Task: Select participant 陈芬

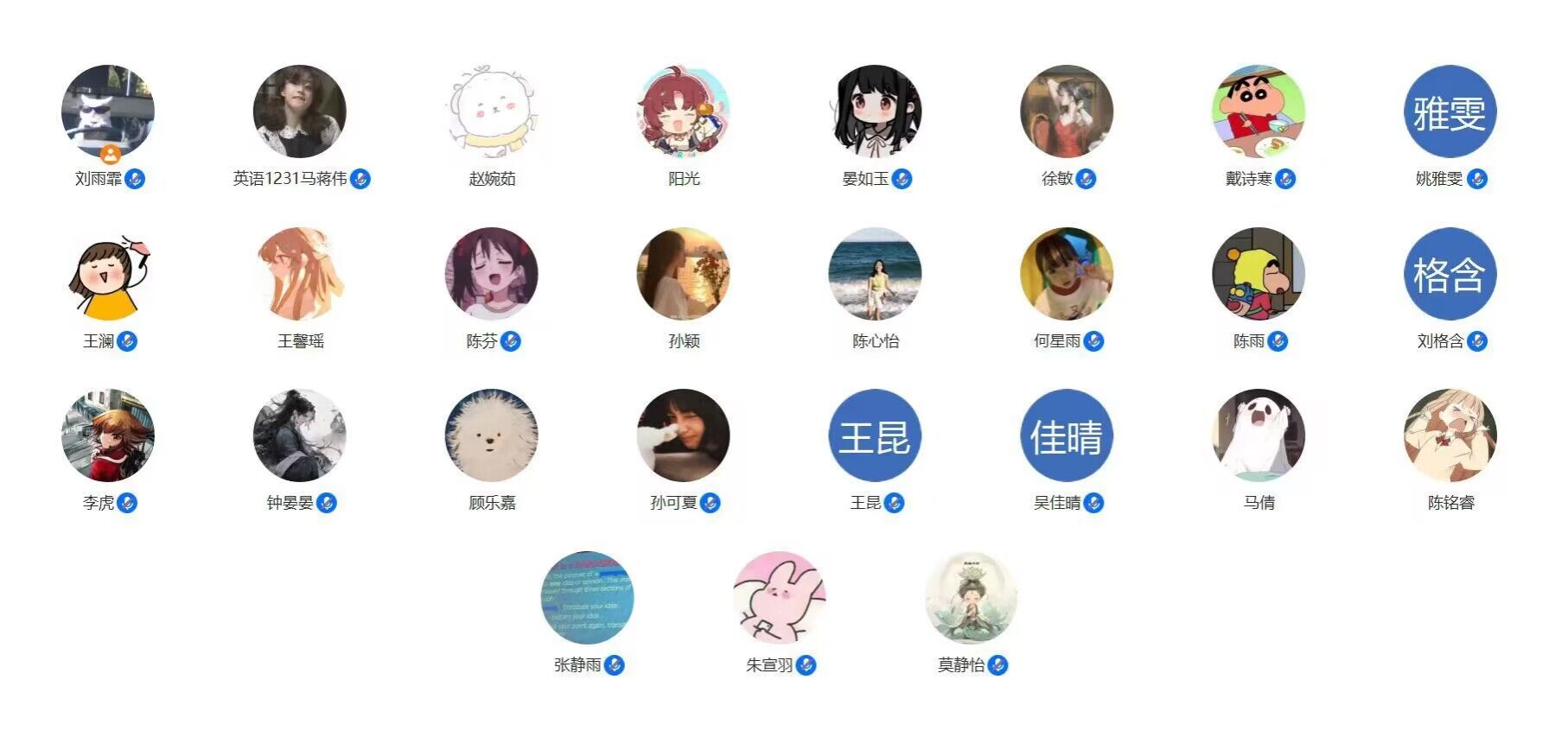Action: click(492, 274)
